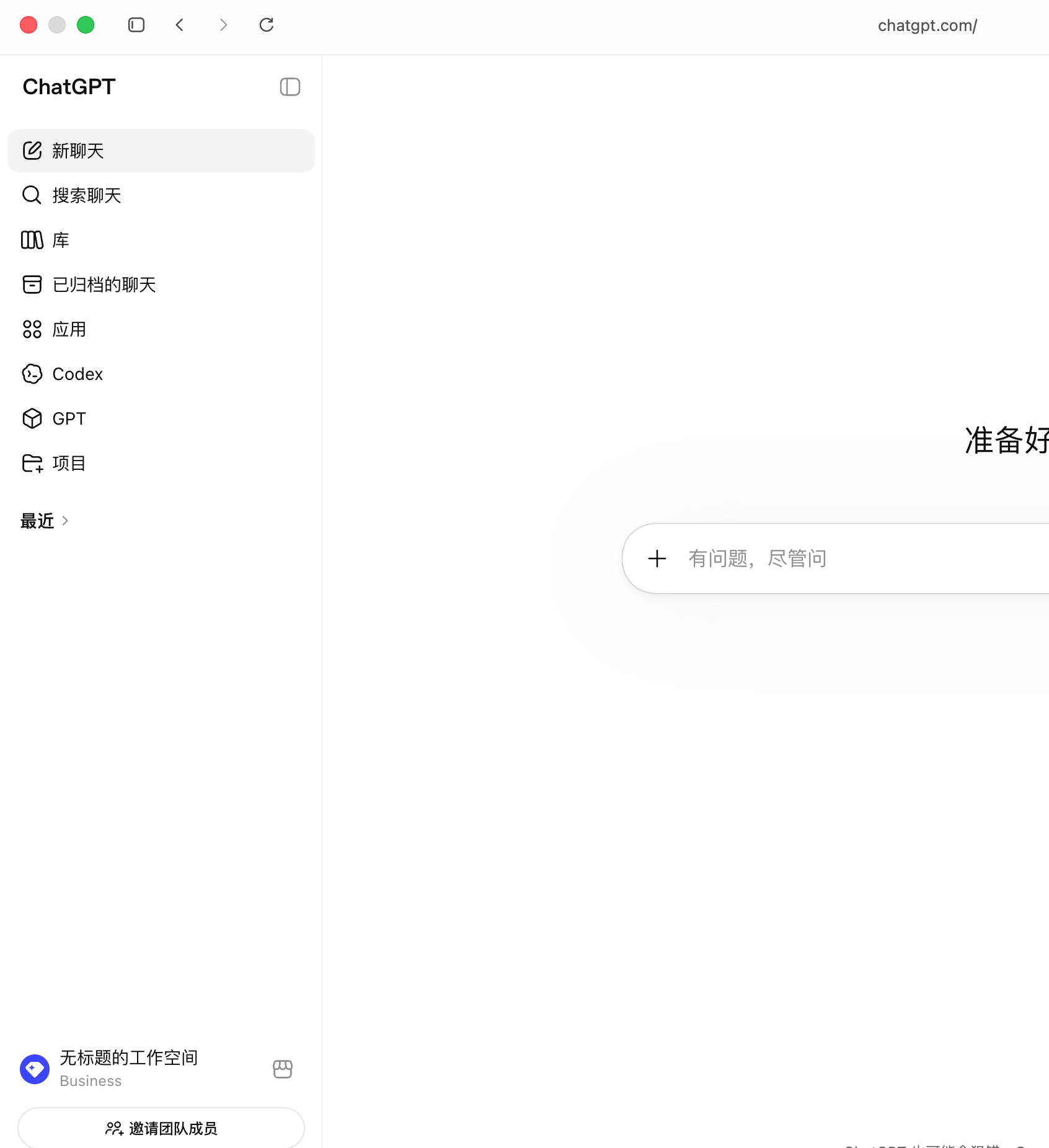Image resolution: width=1049 pixels, height=1148 pixels.
Task: Open the GPT section
Action: tap(161, 418)
